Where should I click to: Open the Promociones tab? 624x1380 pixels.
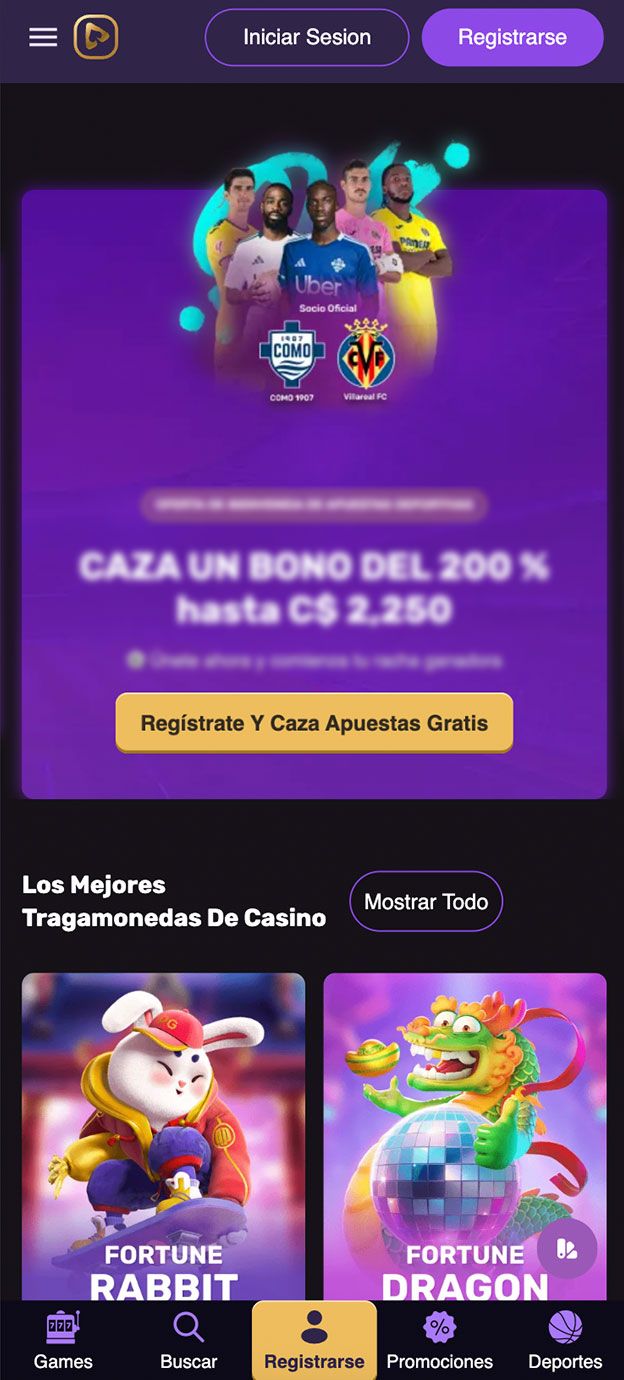440,1340
